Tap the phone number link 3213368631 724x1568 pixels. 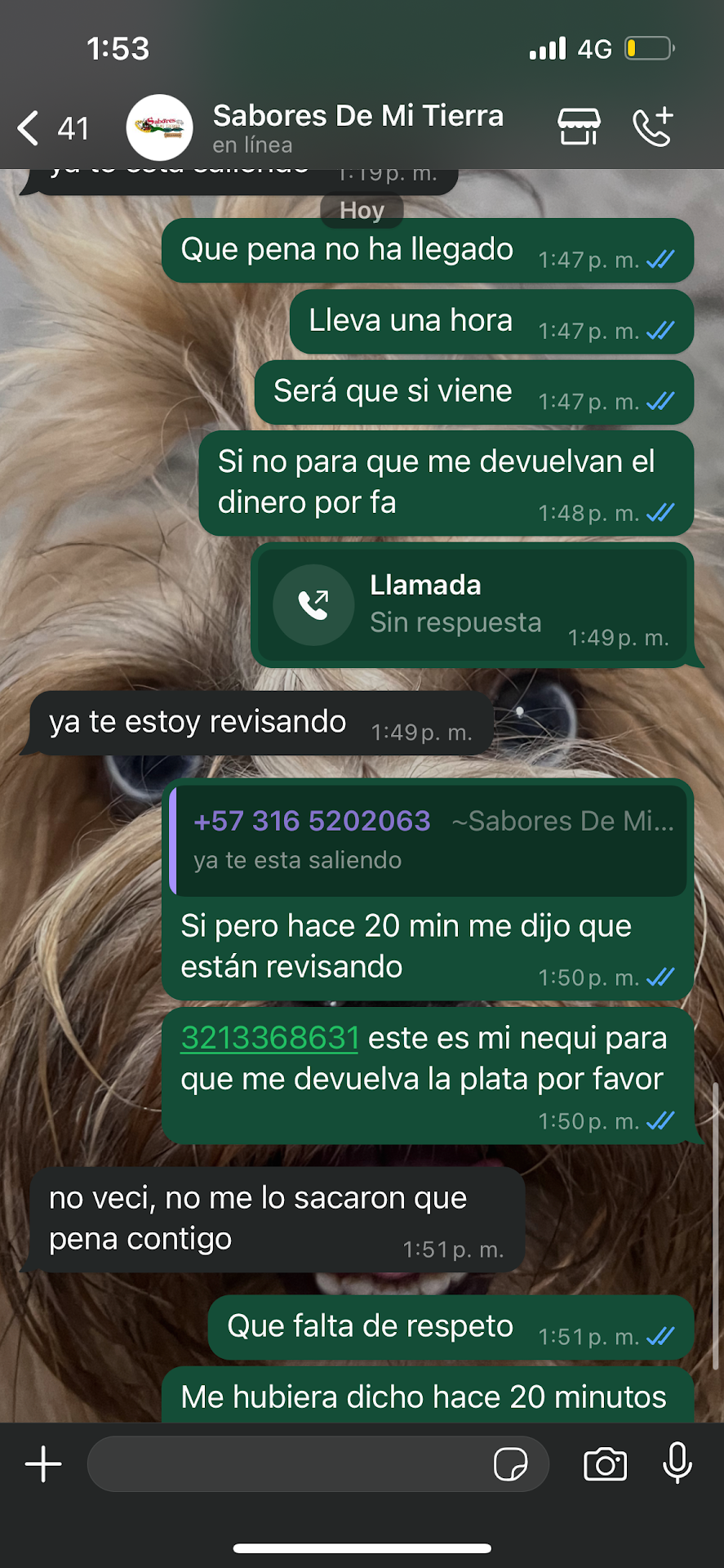pos(270,1038)
